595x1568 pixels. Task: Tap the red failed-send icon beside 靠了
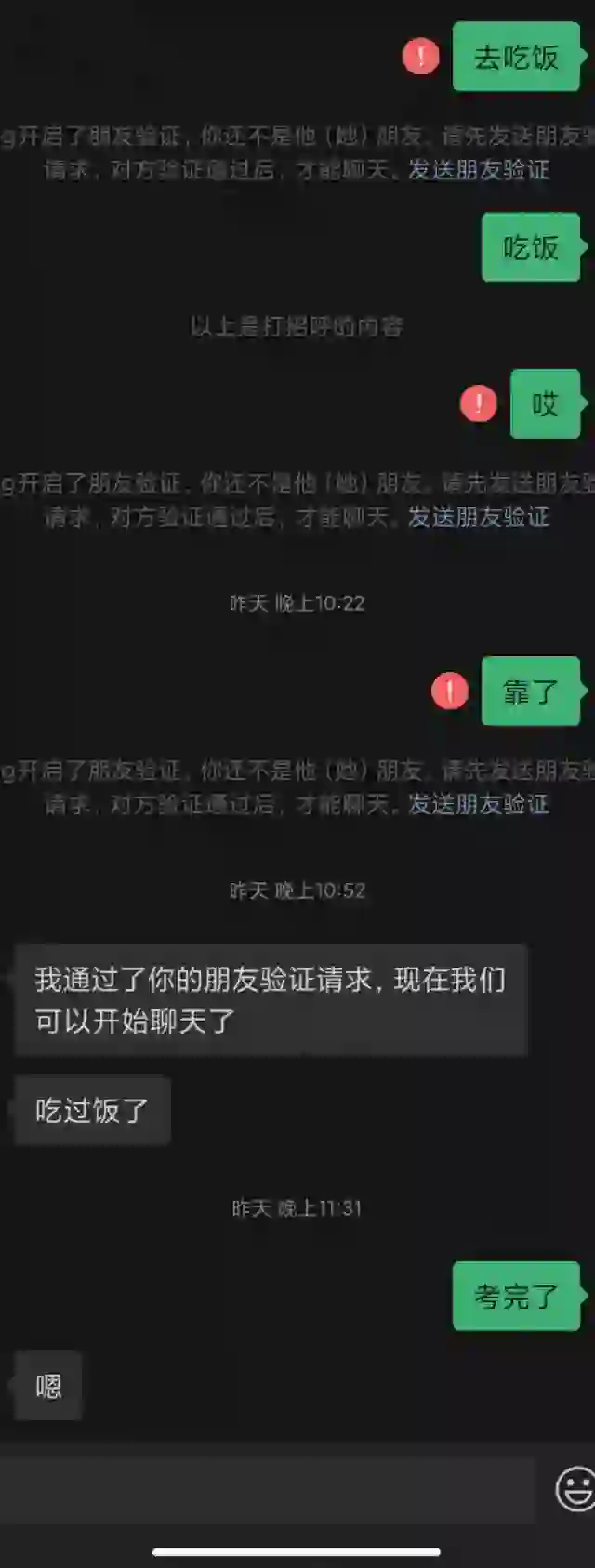[x=450, y=692]
